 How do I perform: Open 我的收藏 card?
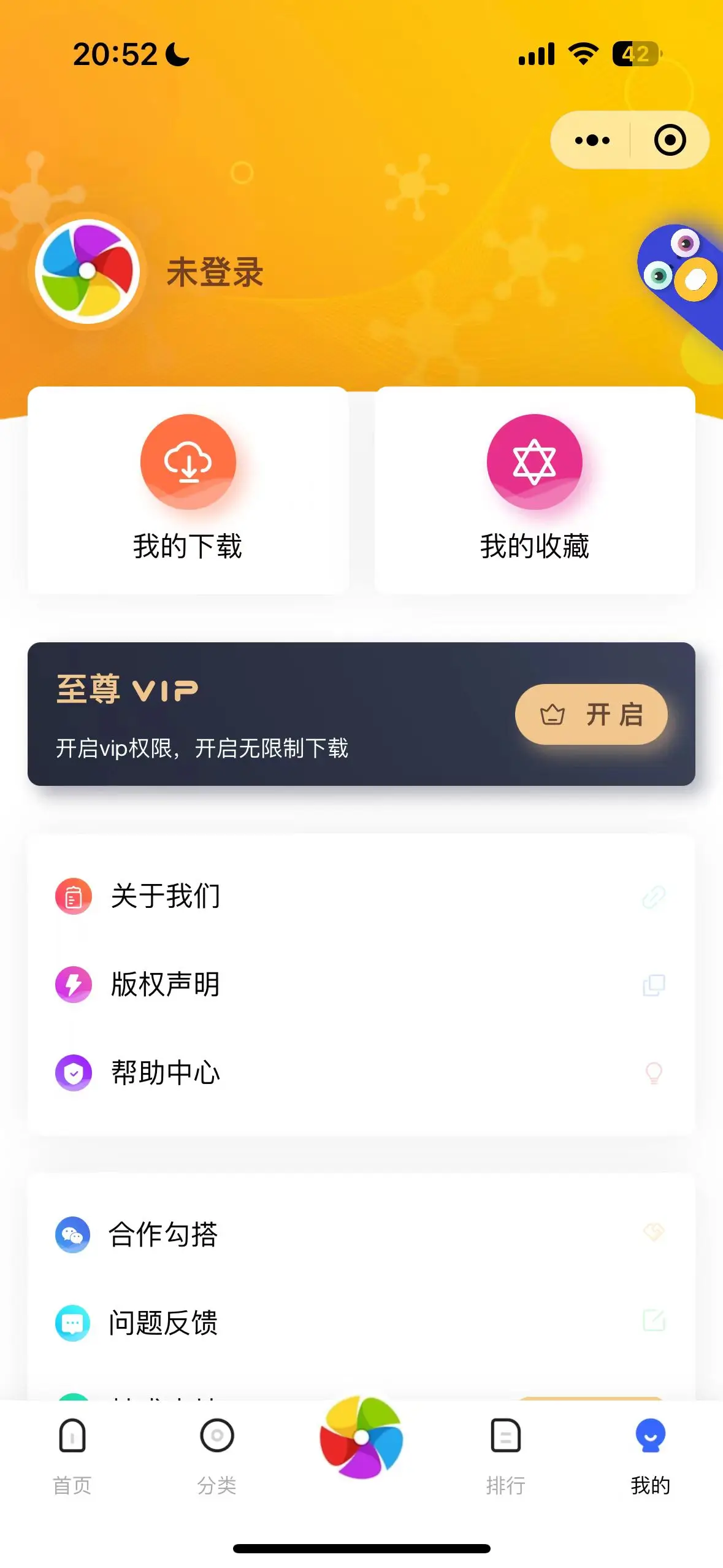click(x=534, y=490)
